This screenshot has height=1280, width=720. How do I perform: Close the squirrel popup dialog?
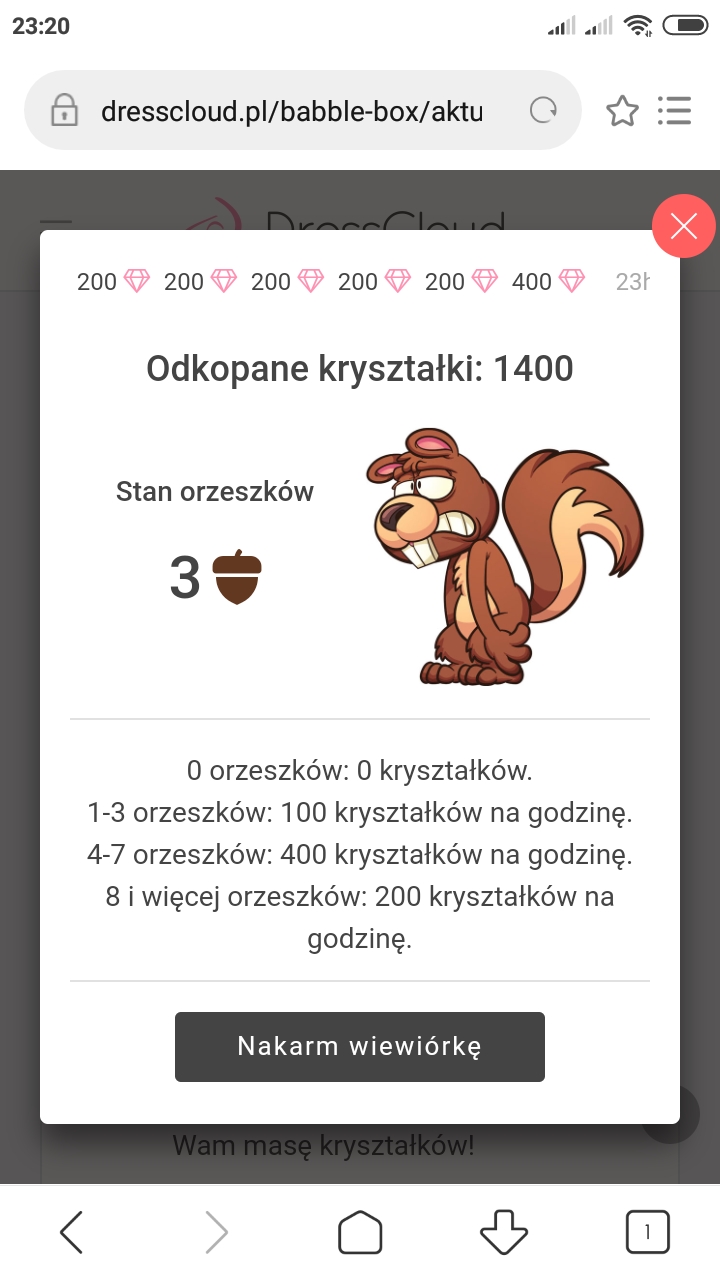click(684, 227)
